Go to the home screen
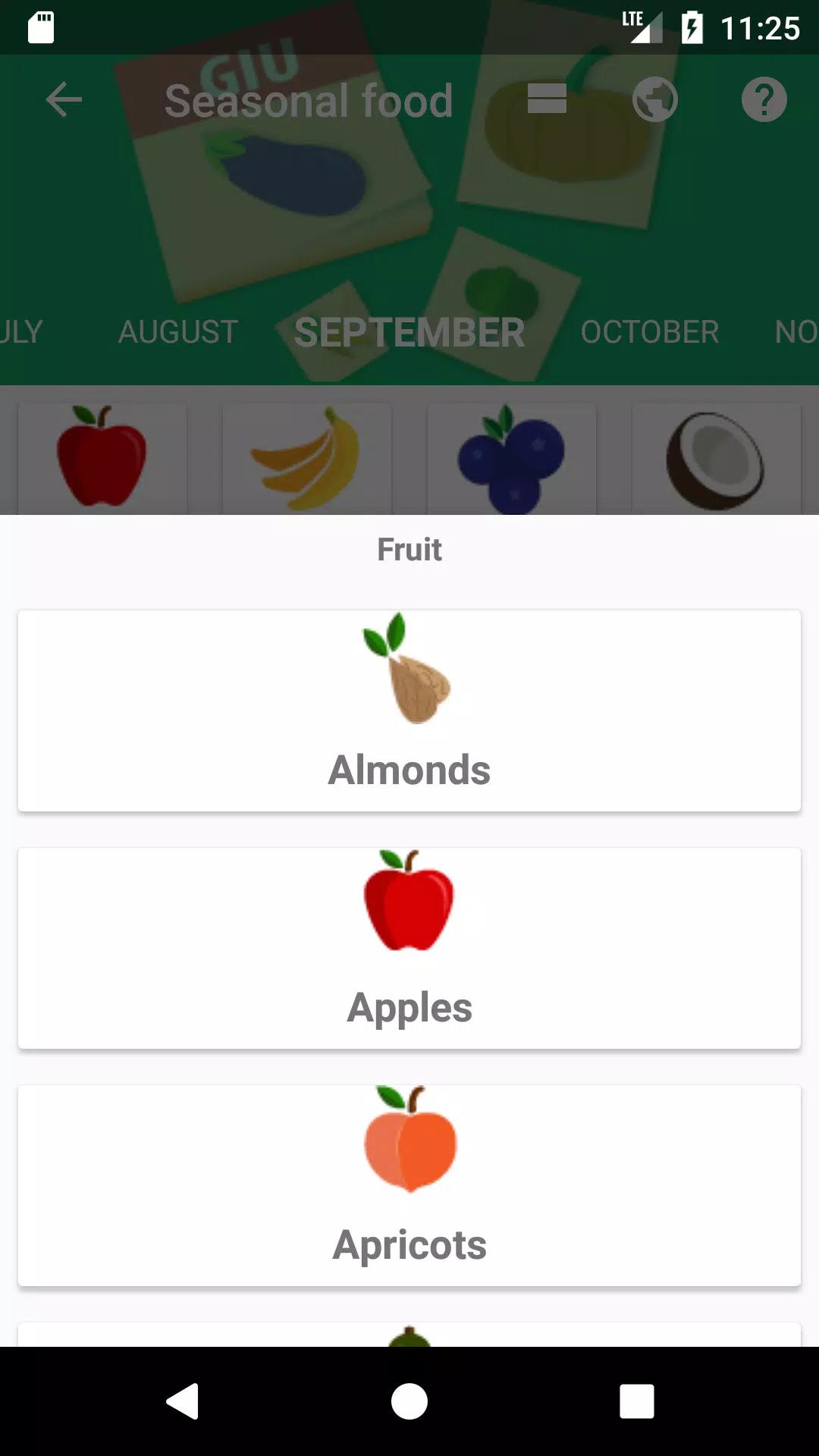Image resolution: width=819 pixels, height=1456 pixels. [x=409, y=1401]
